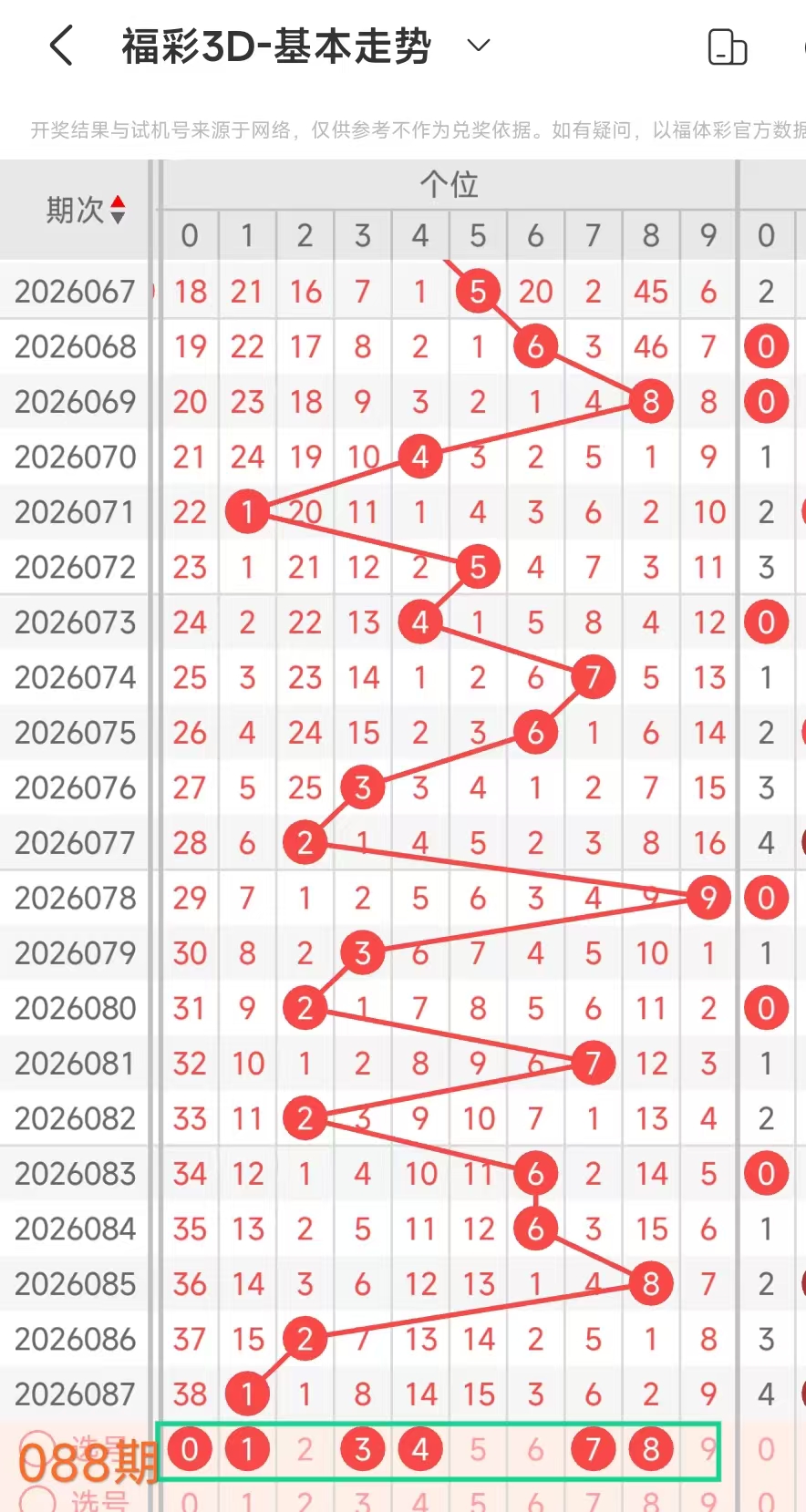This screenshot has height=1512, width=806.
Task: Select number 9 in the green-boxed pick row
Action: coord(708,1449)
